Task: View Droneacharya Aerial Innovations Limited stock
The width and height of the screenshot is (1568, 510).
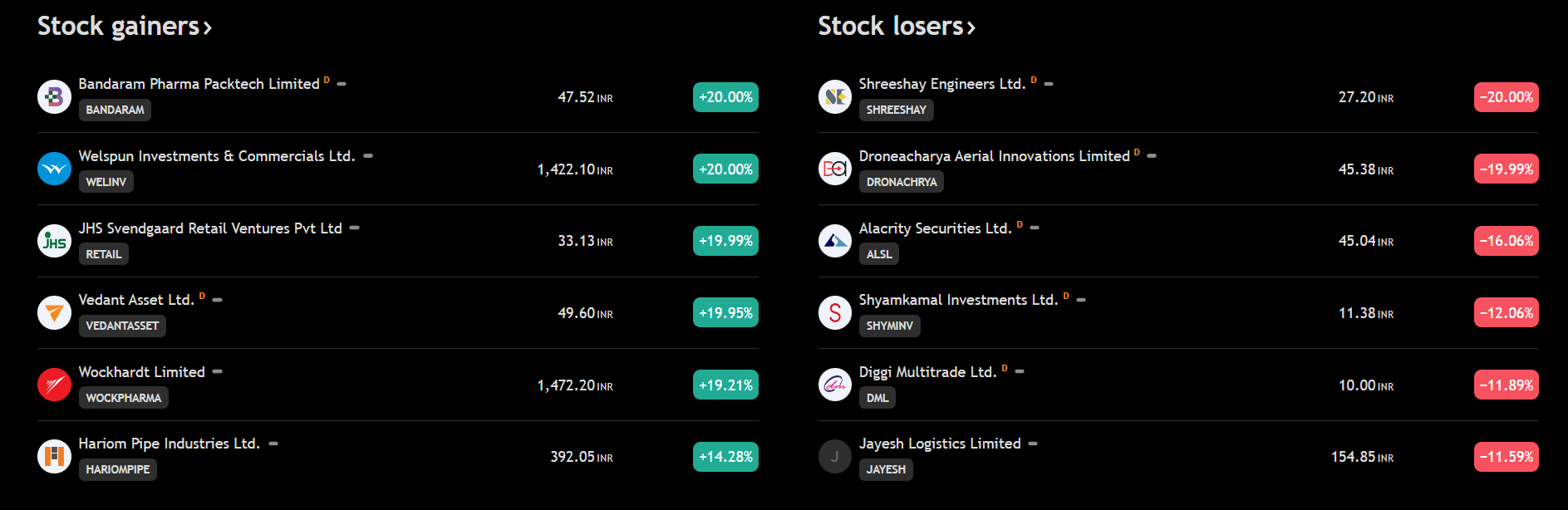Action: [x=994, y=156]
